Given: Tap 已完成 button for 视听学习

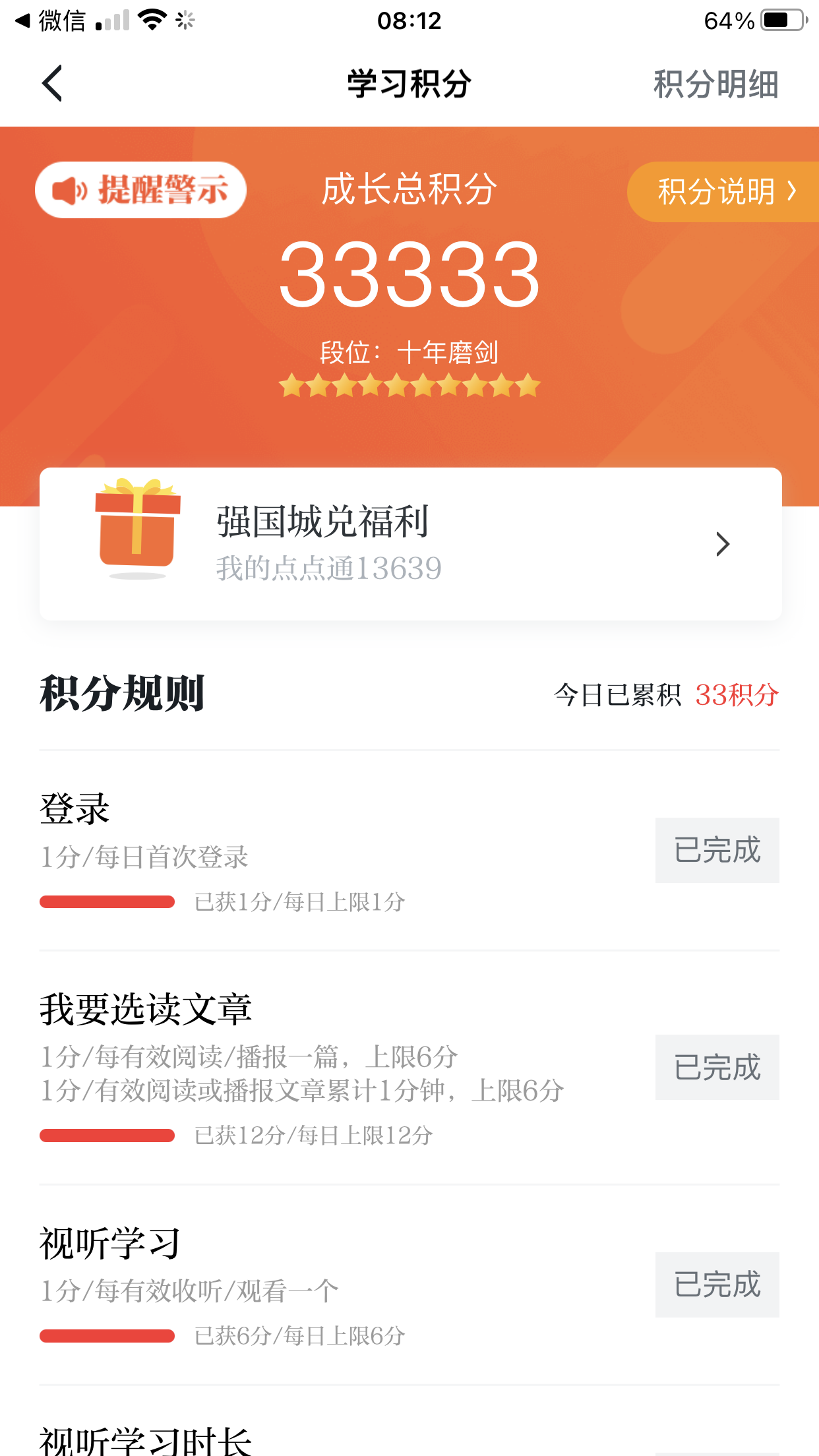Looking at the screenshot, I should (717, 1285).
